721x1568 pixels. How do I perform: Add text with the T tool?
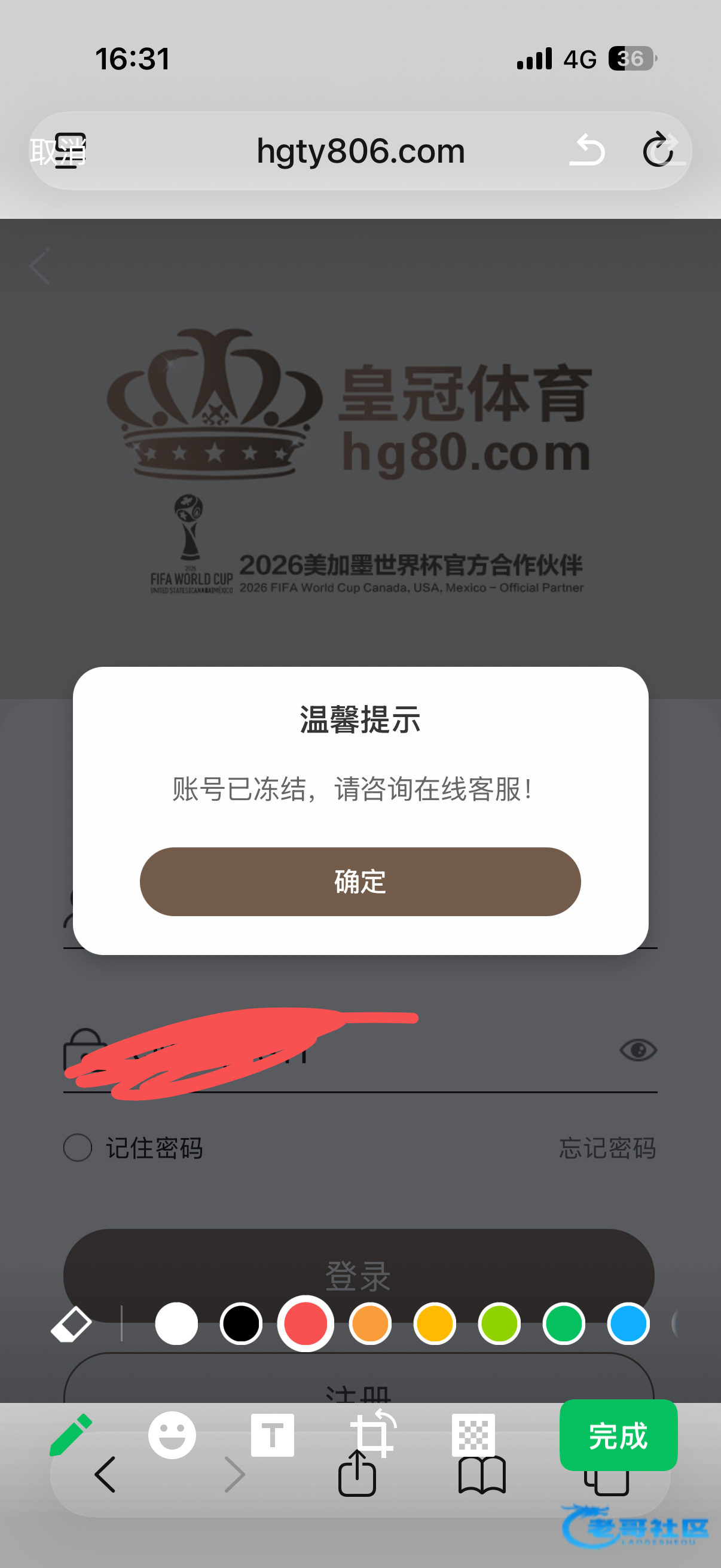pyautogui.click(x=273, y=1435)
